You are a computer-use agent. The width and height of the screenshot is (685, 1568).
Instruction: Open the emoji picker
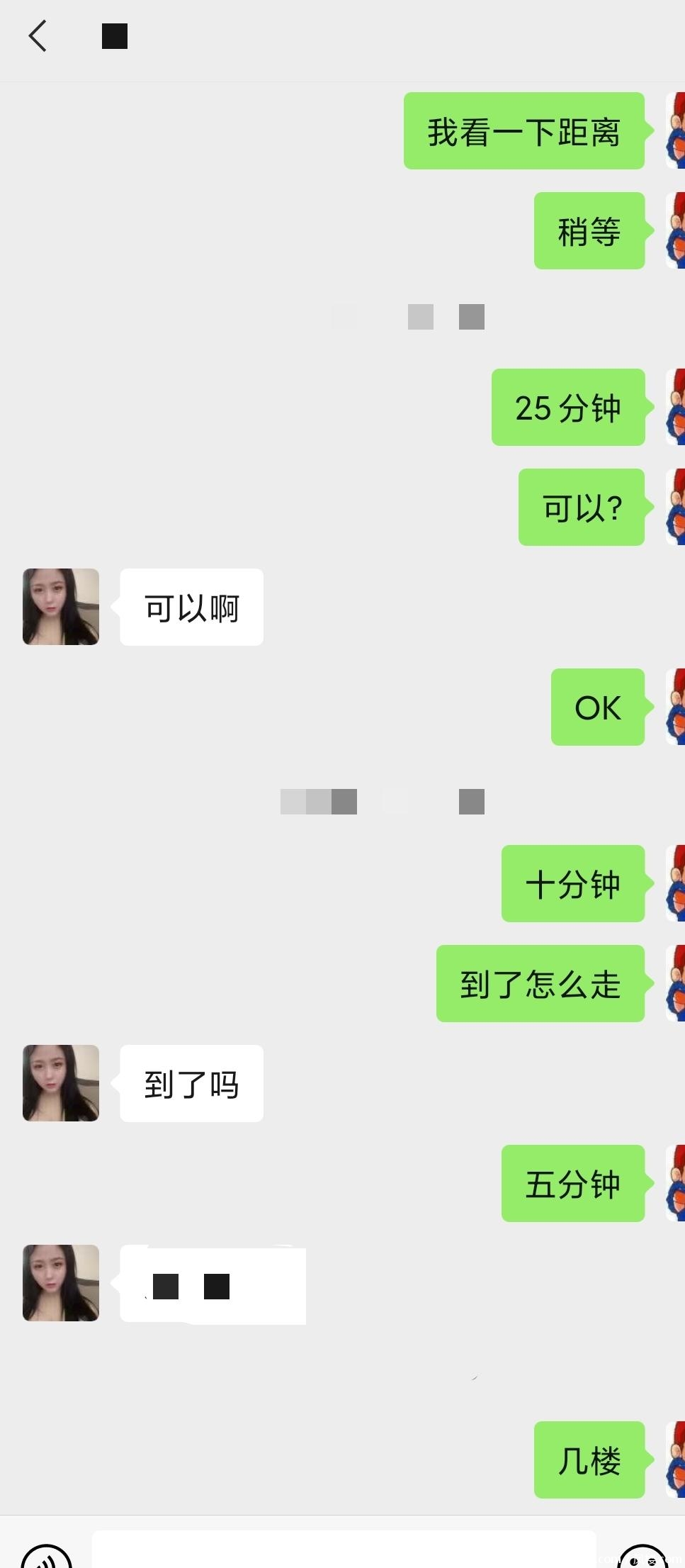coord(643,1557)
